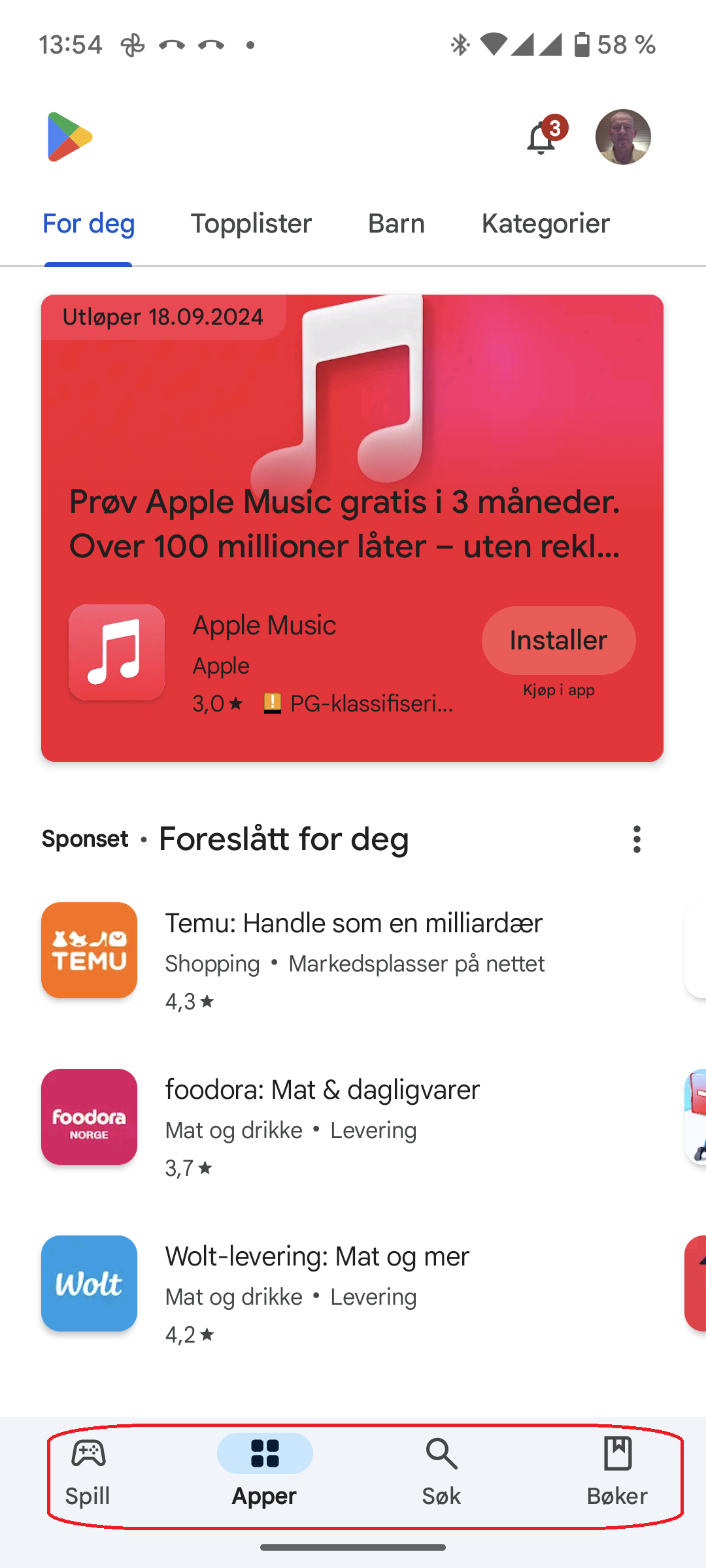706x1568 pixels.
Task: Open Temu: Handle som en milliardær listing
Action: click(x=353, y=923)
